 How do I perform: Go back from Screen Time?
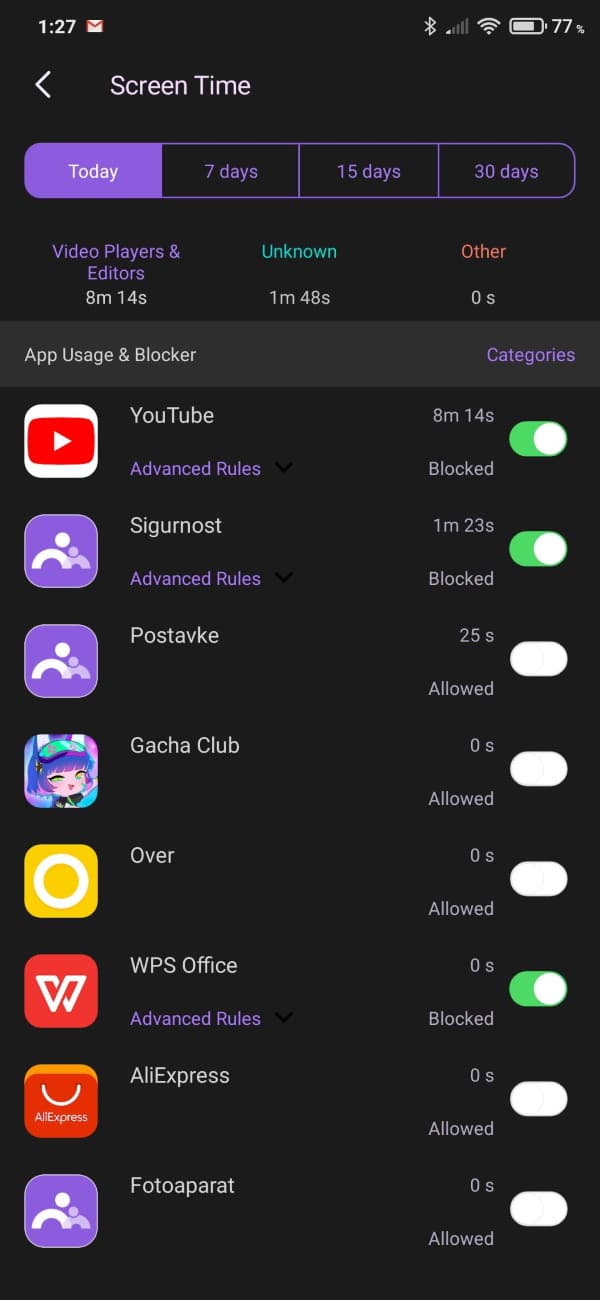pyautogui.click(x=43, y=85)
